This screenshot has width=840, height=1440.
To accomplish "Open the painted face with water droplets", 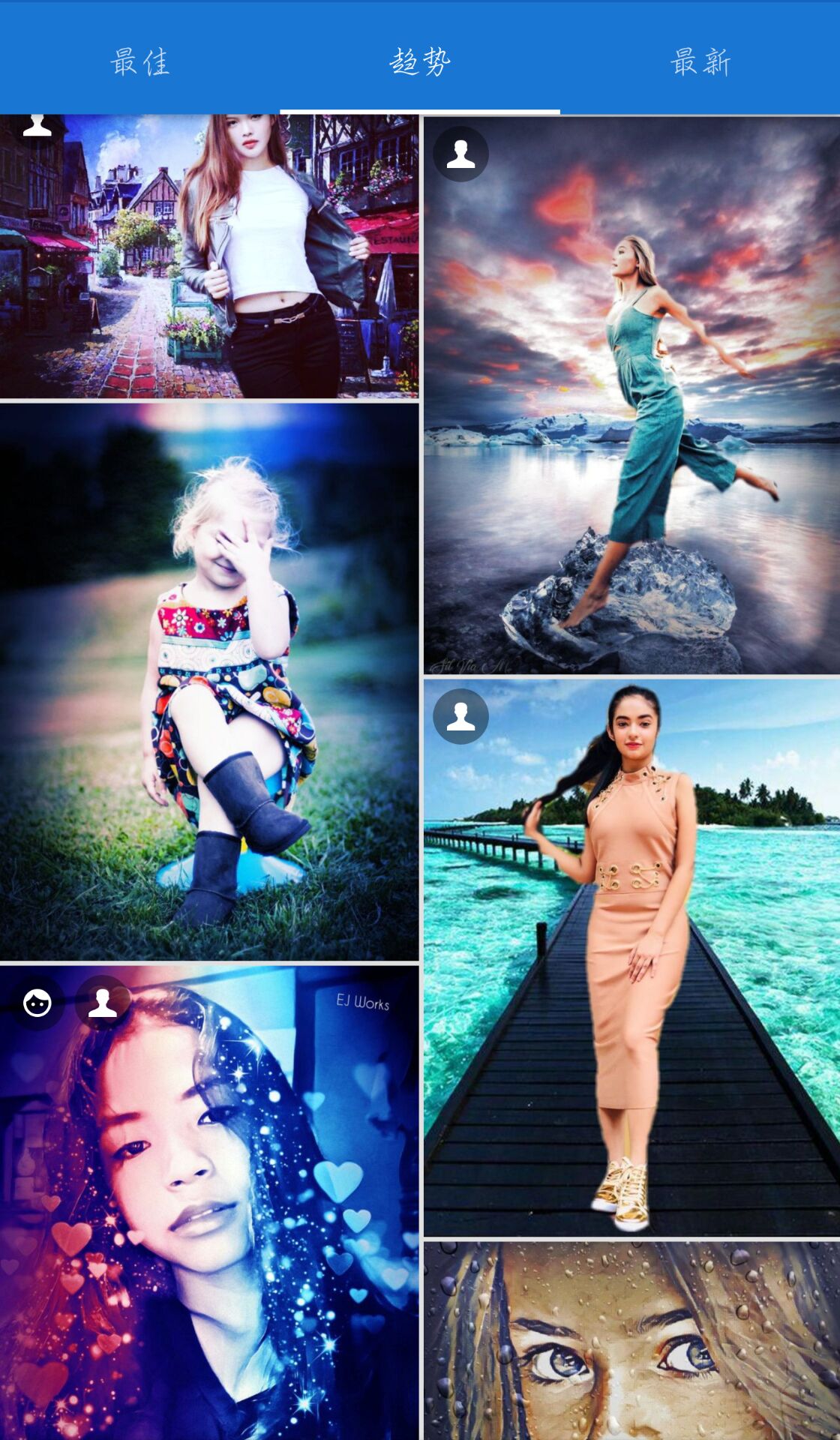I will [631, 1342].
